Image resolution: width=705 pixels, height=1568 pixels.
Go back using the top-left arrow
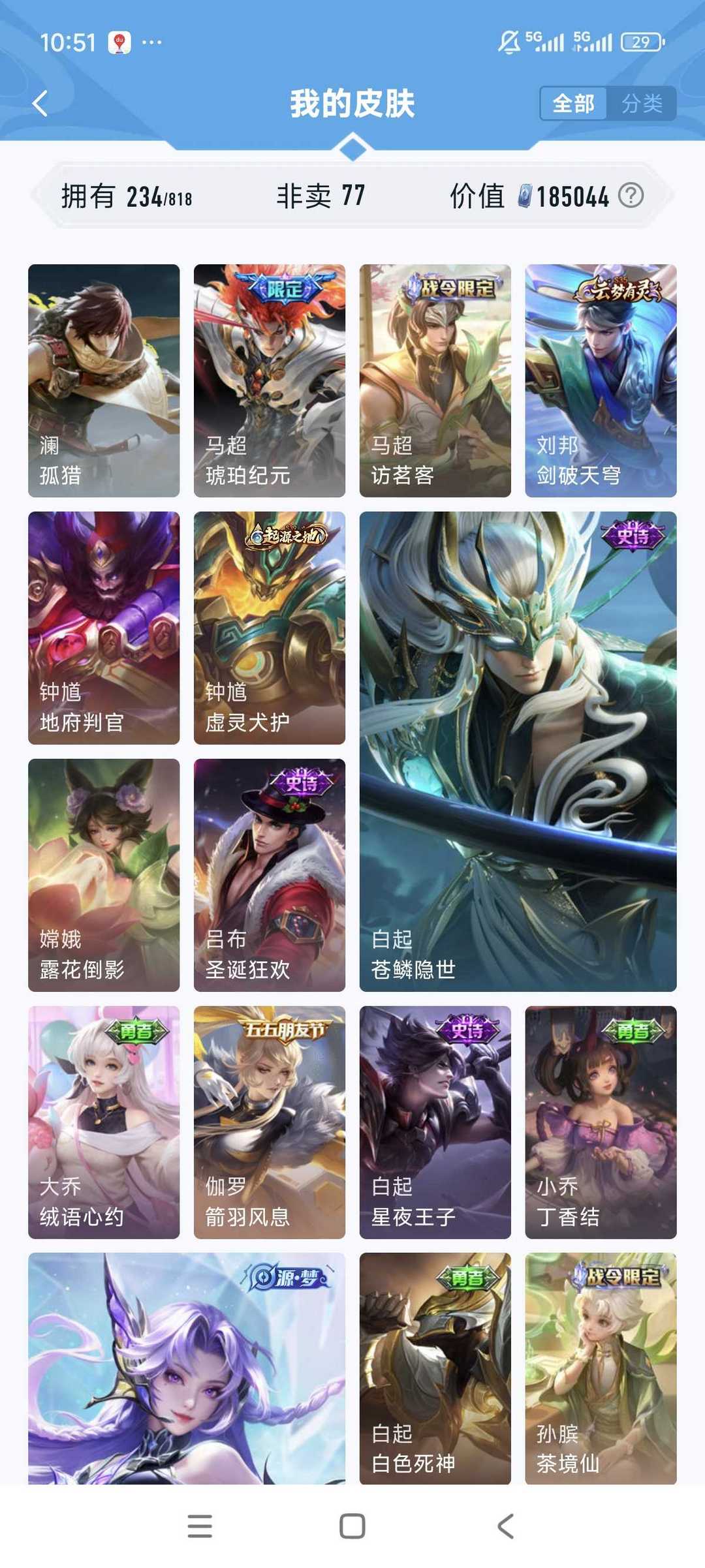tap(40, 103)
